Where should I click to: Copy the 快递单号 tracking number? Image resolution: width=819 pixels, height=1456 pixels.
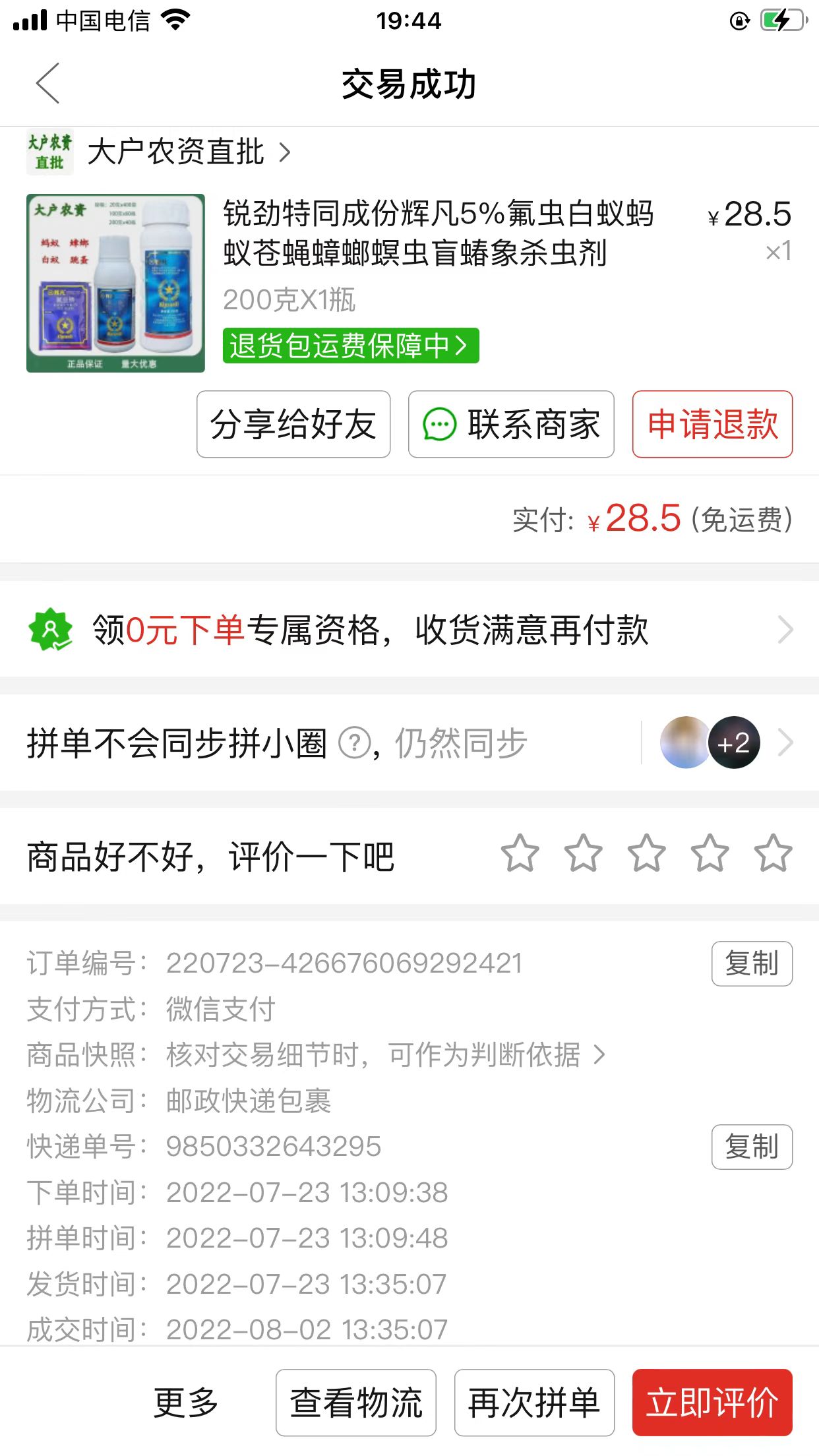(752, 1147)
